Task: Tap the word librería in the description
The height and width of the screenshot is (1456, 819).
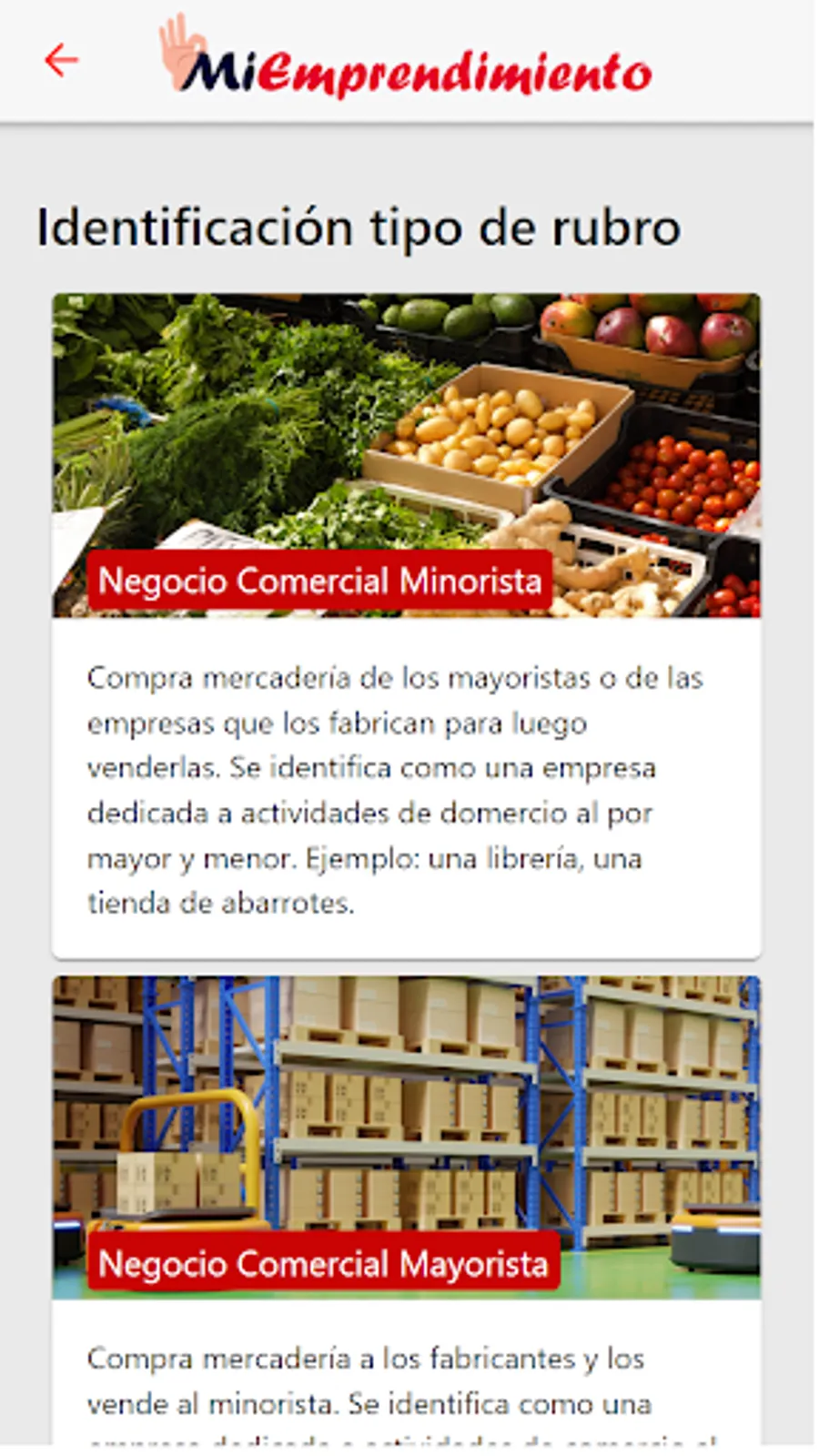Action: (x=535, y=859)
